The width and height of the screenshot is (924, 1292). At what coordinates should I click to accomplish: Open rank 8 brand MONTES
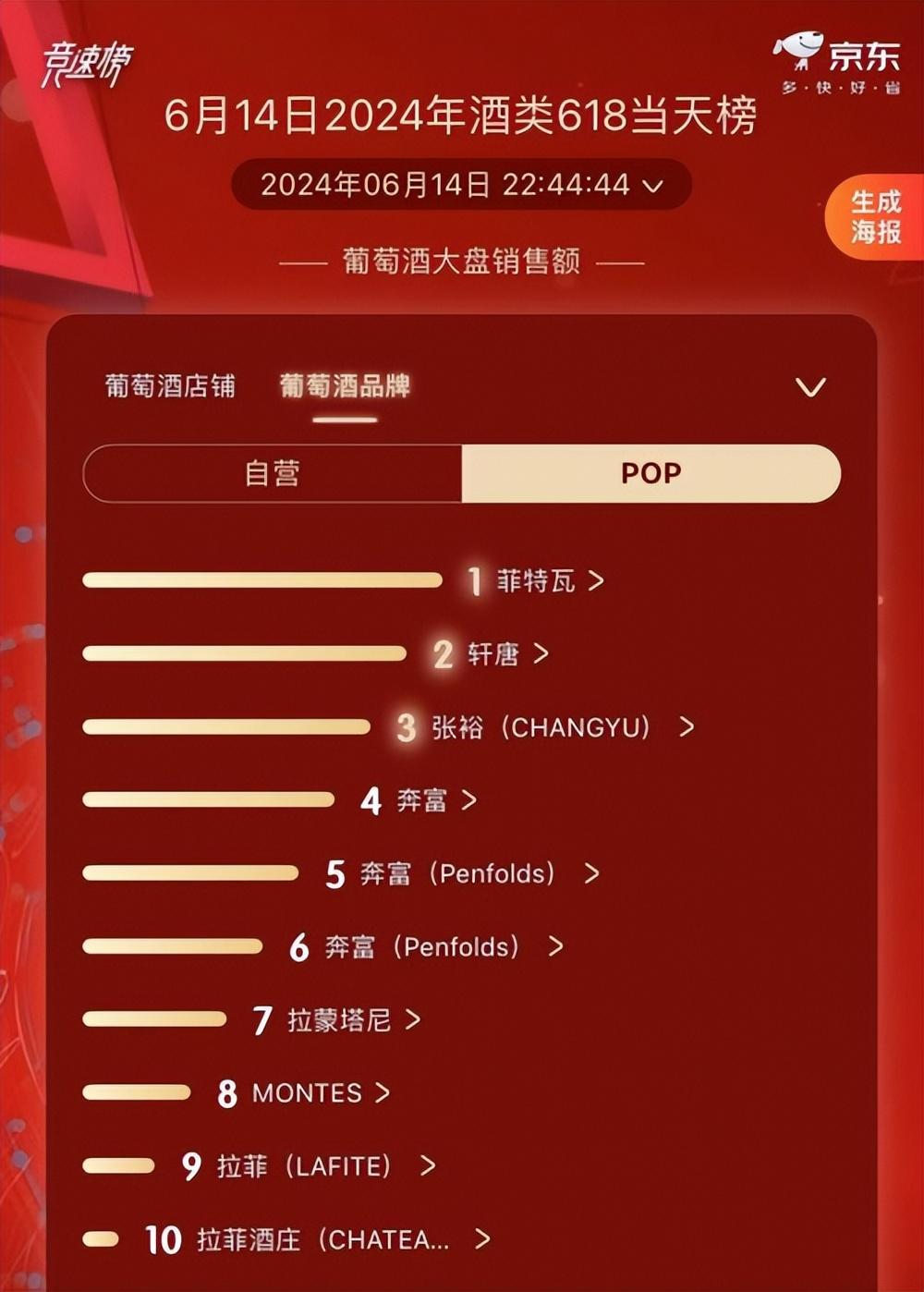click(308, 1093)
